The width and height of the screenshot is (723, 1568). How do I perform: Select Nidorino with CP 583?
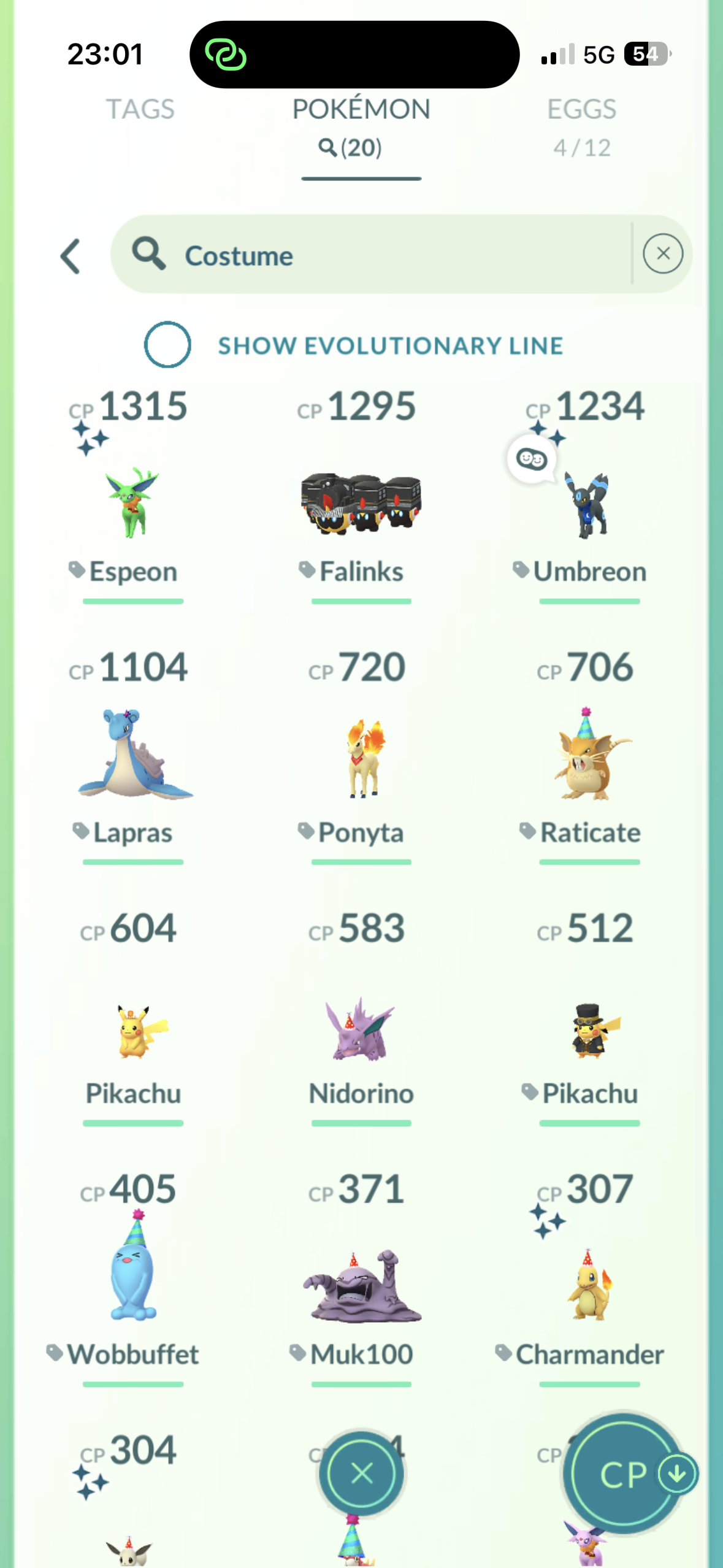[x=361, y=1031]
